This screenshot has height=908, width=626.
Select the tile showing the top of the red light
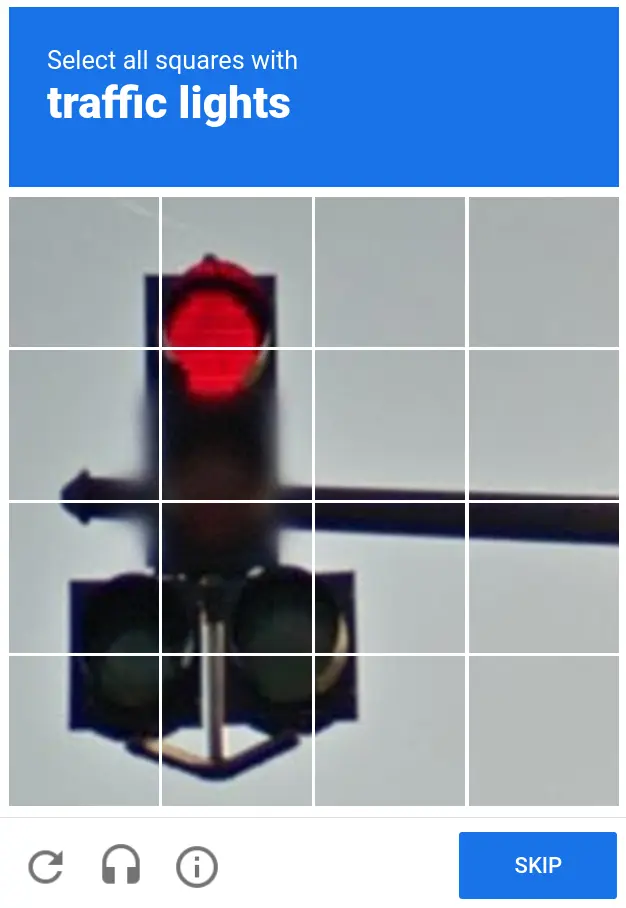tap(237, 272)
